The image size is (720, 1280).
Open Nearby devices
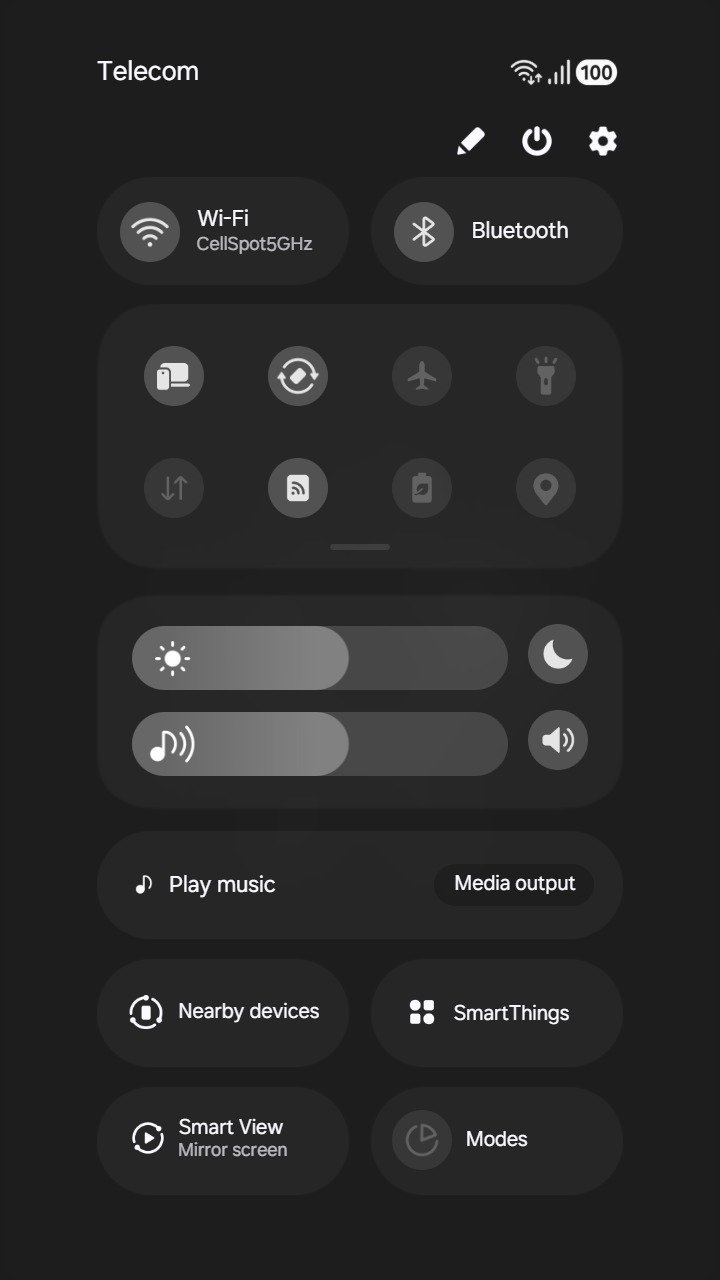pos(223,1012)
